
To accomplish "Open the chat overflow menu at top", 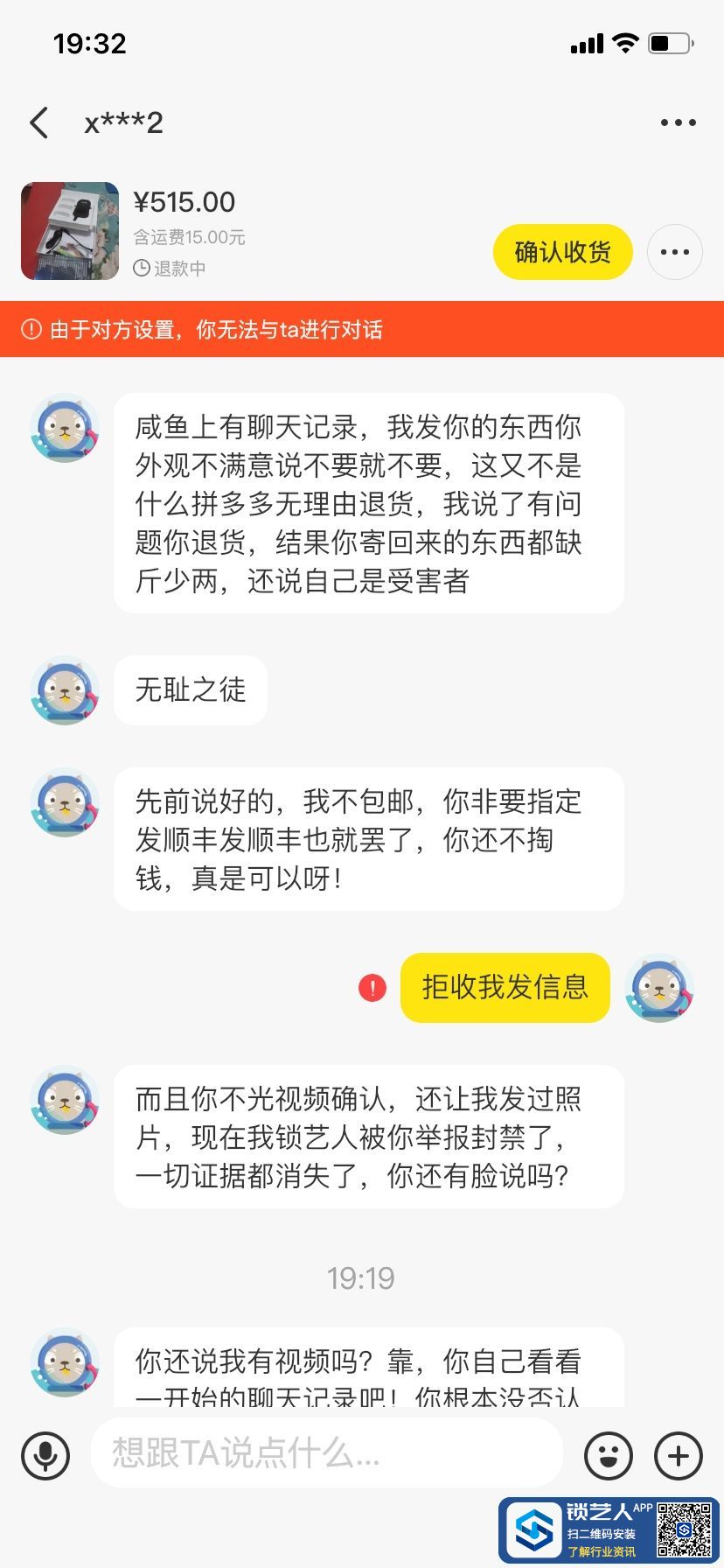I will (x=678, y=123).
